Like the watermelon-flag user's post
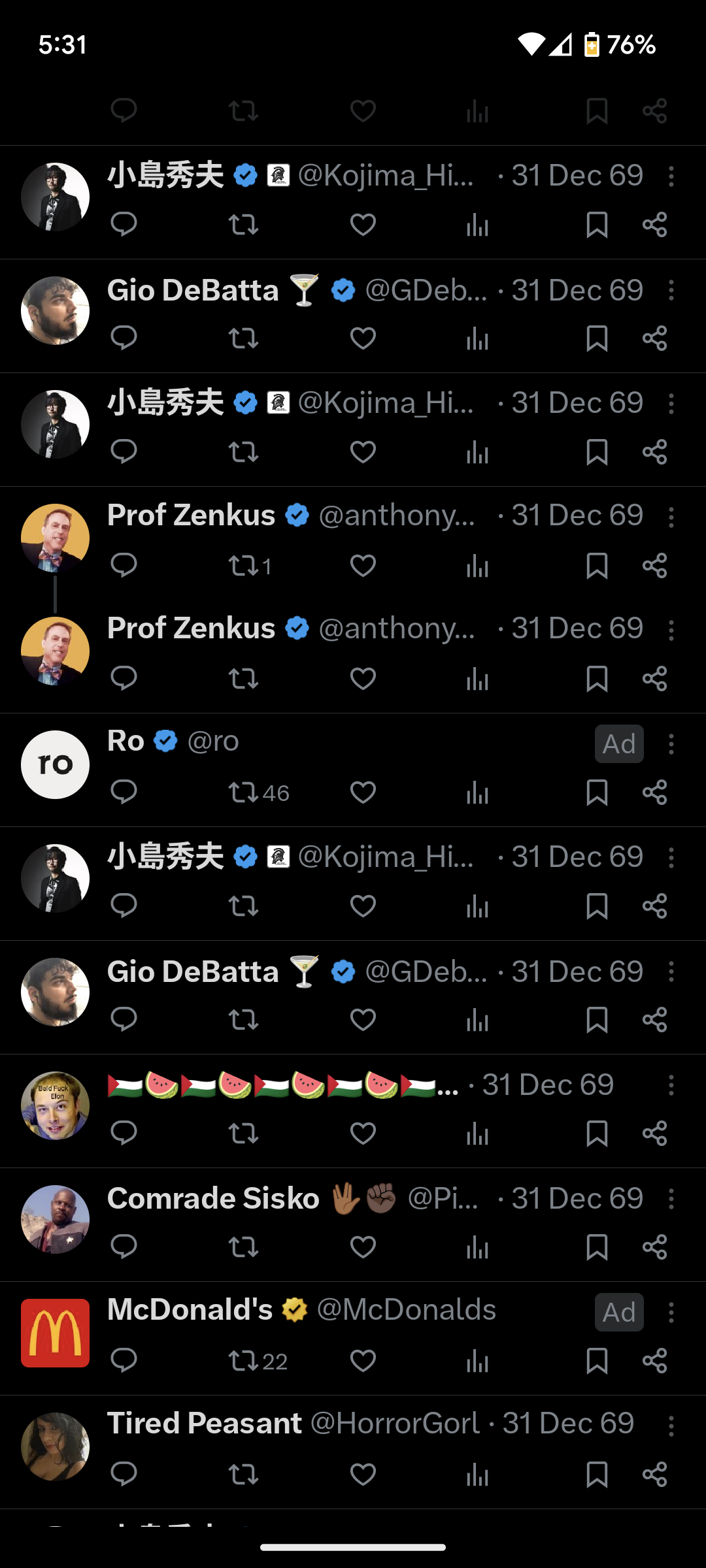Image resolution: width=706 pixels, height=1568 pixels. coord(363,1134)
